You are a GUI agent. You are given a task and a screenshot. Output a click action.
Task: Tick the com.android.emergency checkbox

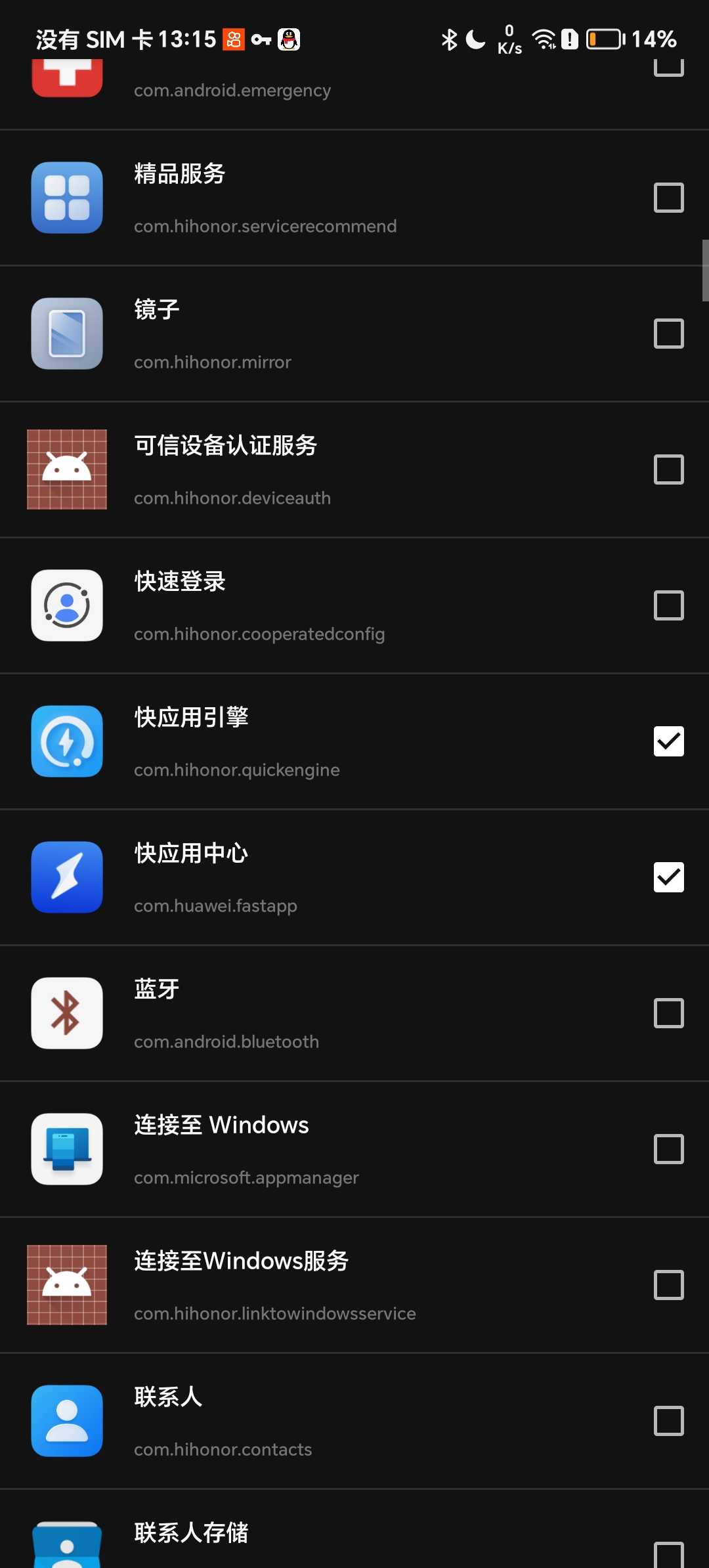tap(668, 66)
